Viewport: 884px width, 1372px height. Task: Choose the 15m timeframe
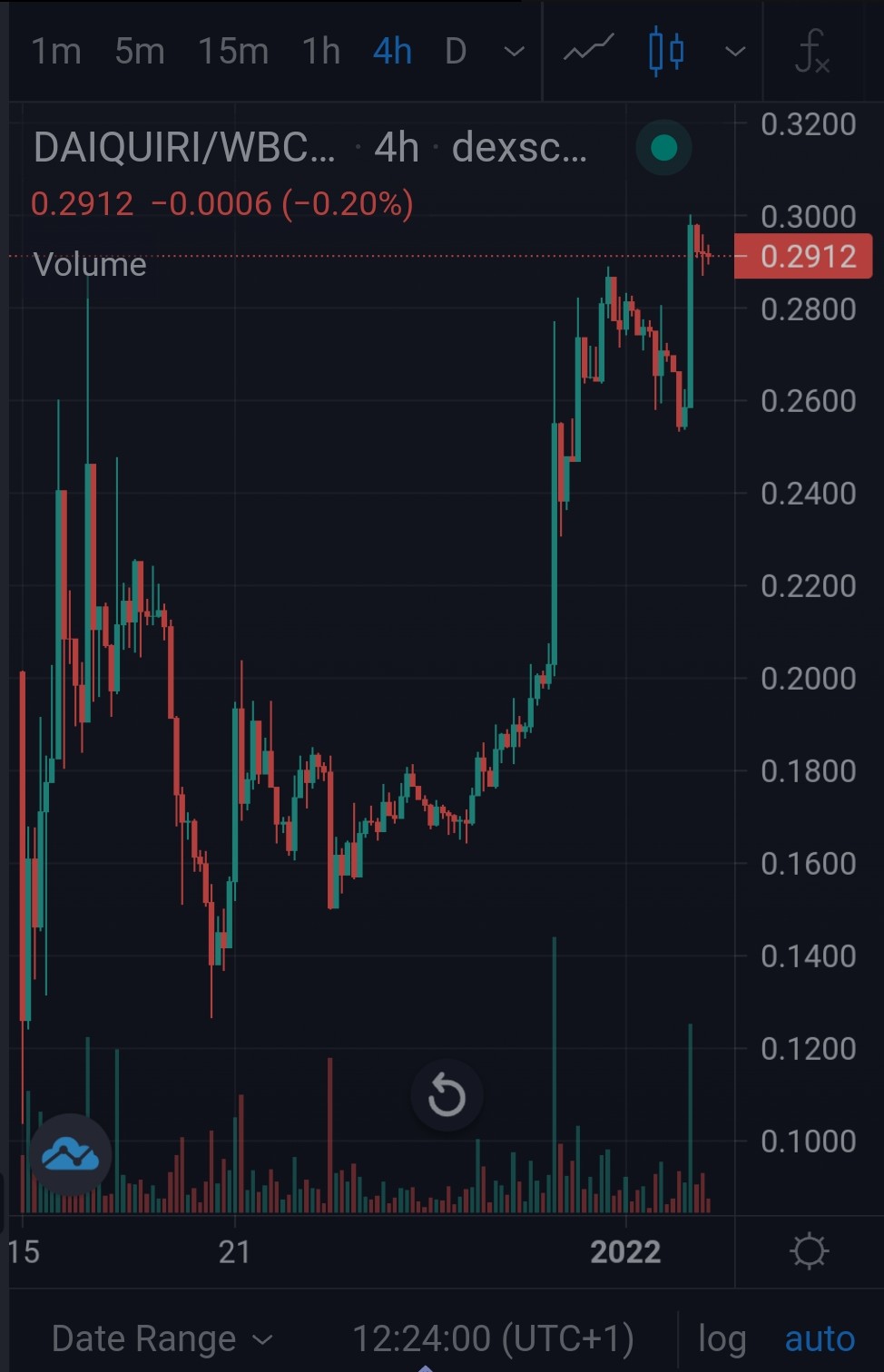pos(233,52)
